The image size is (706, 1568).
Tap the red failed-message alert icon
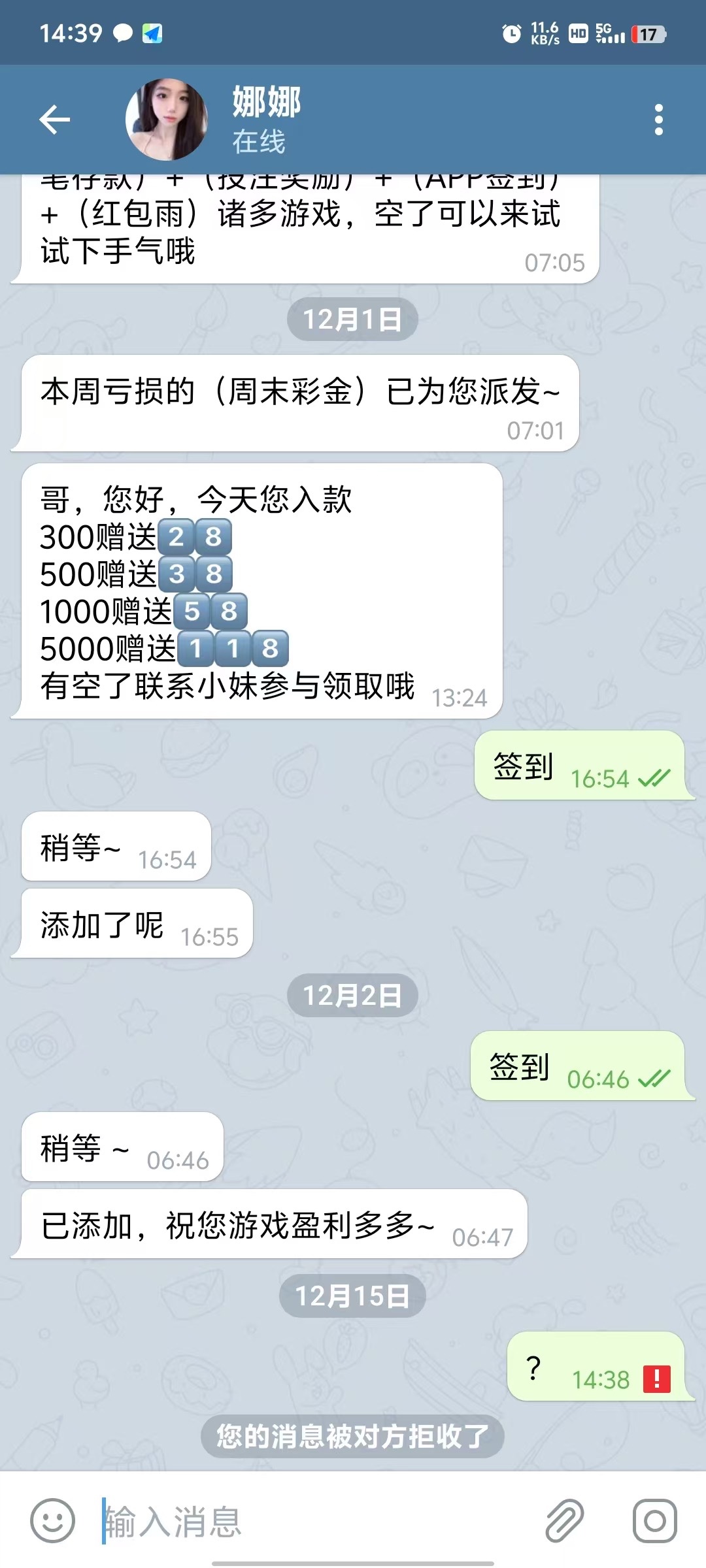pos(656,1379)
